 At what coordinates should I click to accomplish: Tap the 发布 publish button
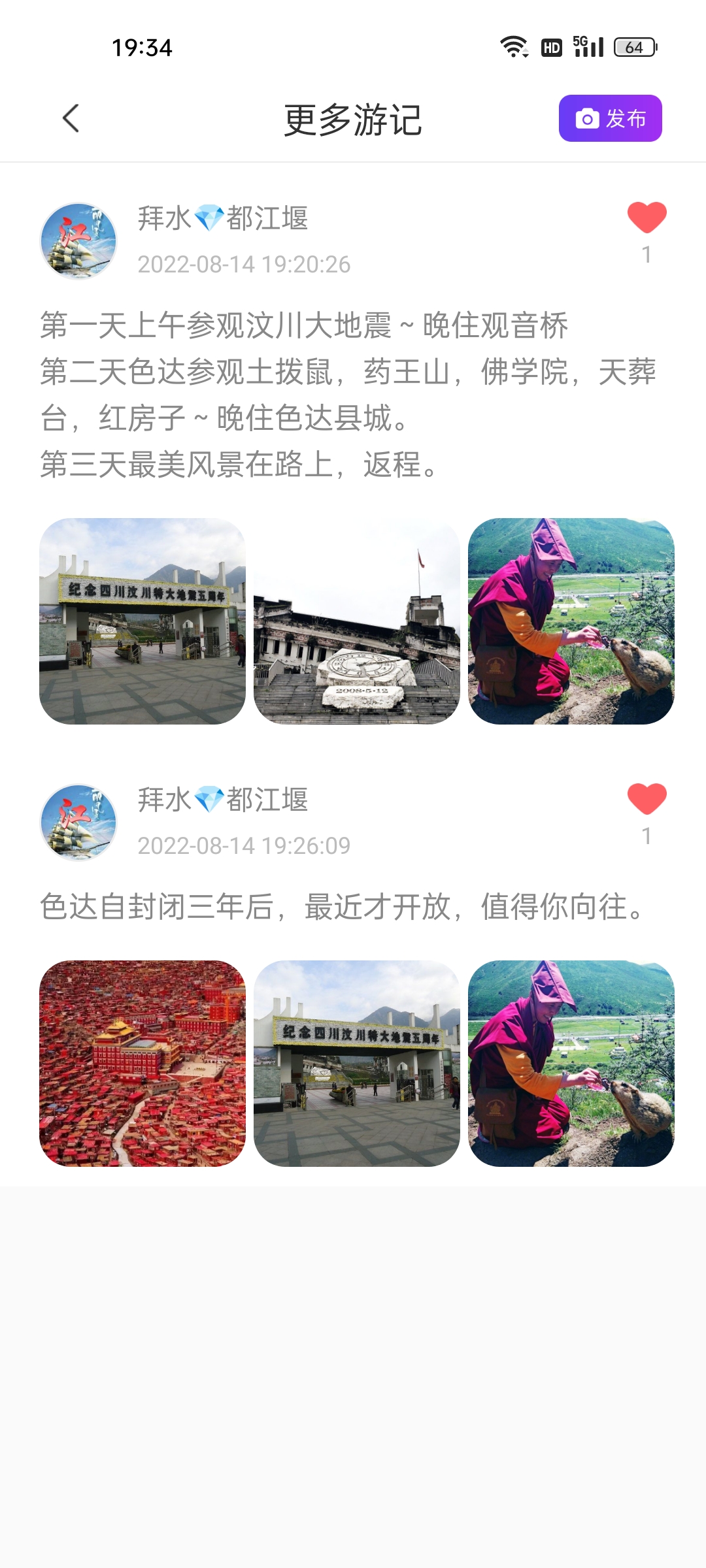(610, 118)
